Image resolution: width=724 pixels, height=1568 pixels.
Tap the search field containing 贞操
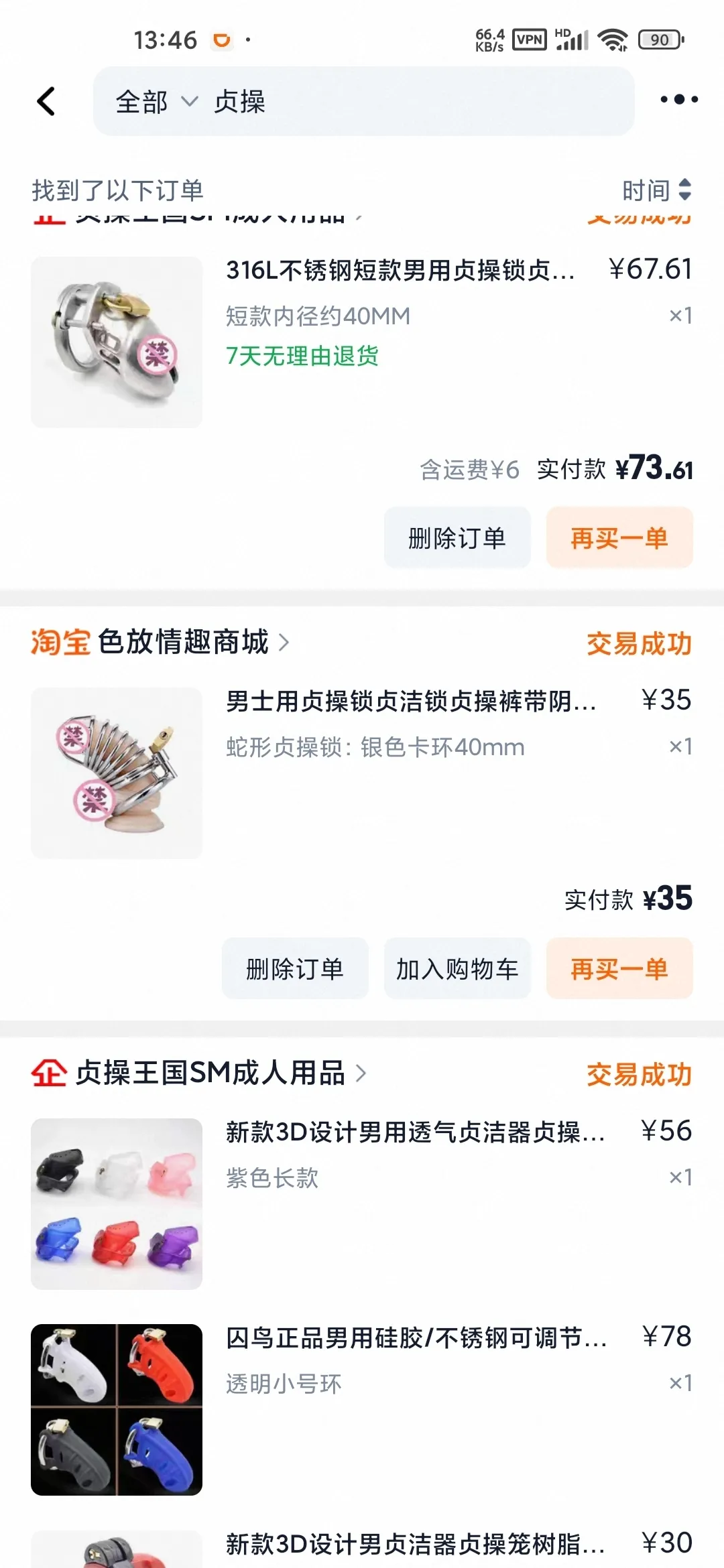tap(402, 102)
